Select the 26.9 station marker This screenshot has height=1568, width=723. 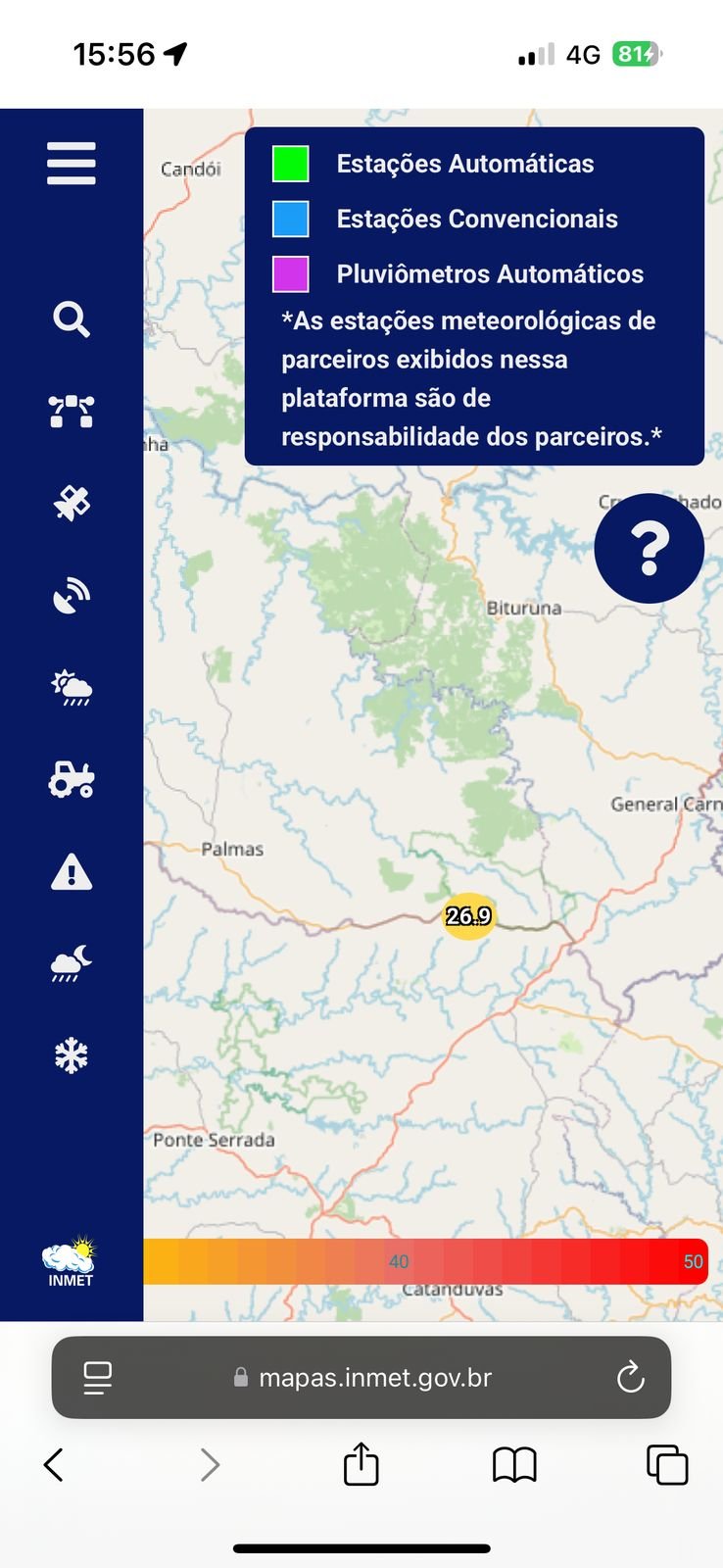(468, 916)
